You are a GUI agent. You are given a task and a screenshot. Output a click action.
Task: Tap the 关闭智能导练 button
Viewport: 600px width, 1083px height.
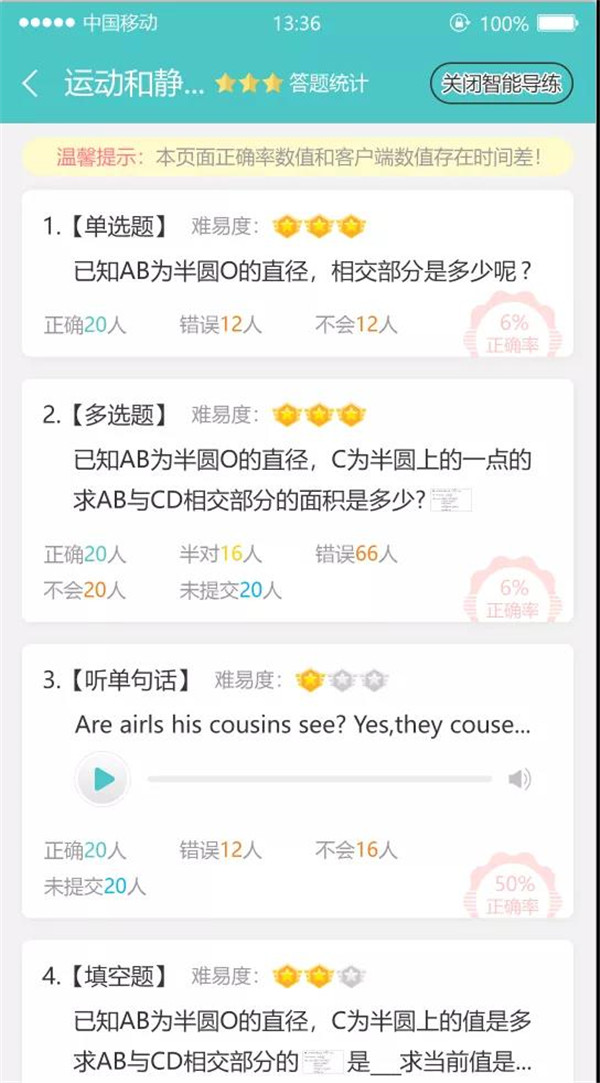501,84
